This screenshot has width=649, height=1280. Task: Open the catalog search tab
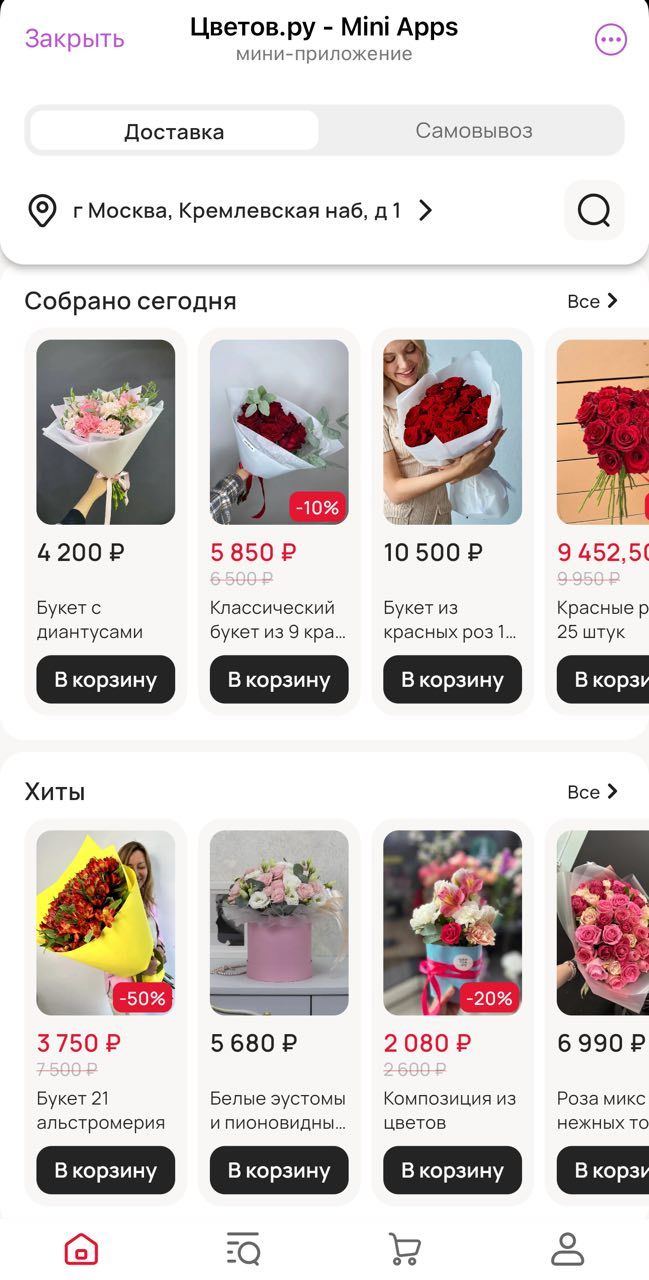243,1249
